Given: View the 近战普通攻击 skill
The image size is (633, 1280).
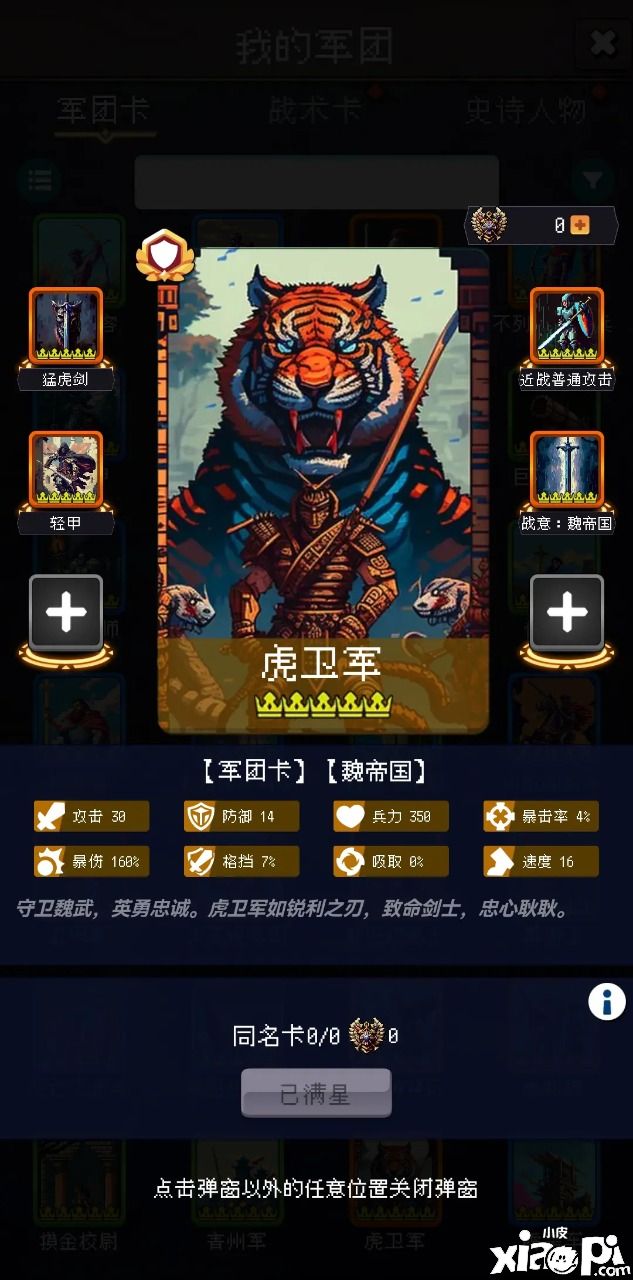Looking at the screenshot, I should [566, 326].
